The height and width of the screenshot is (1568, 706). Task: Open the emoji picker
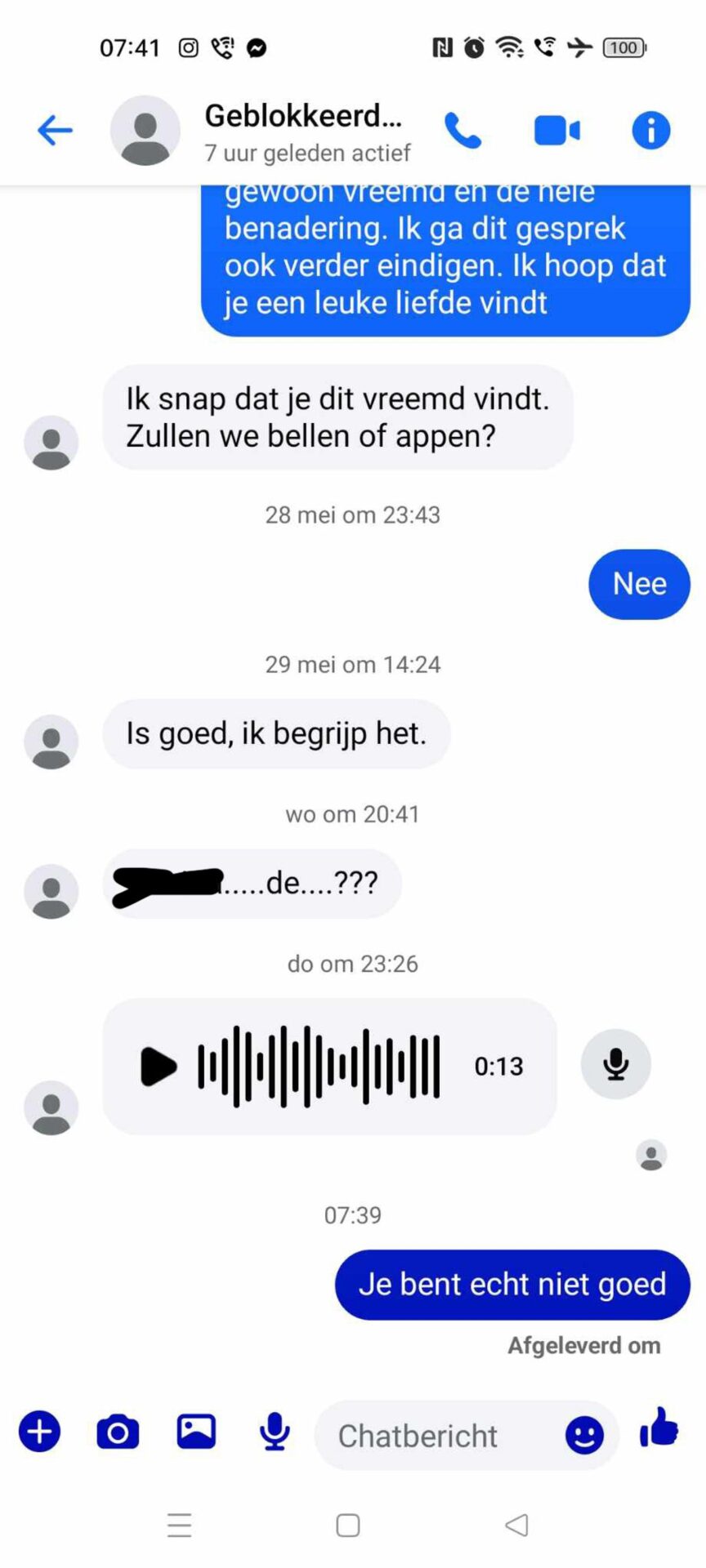click(584, 1435)
